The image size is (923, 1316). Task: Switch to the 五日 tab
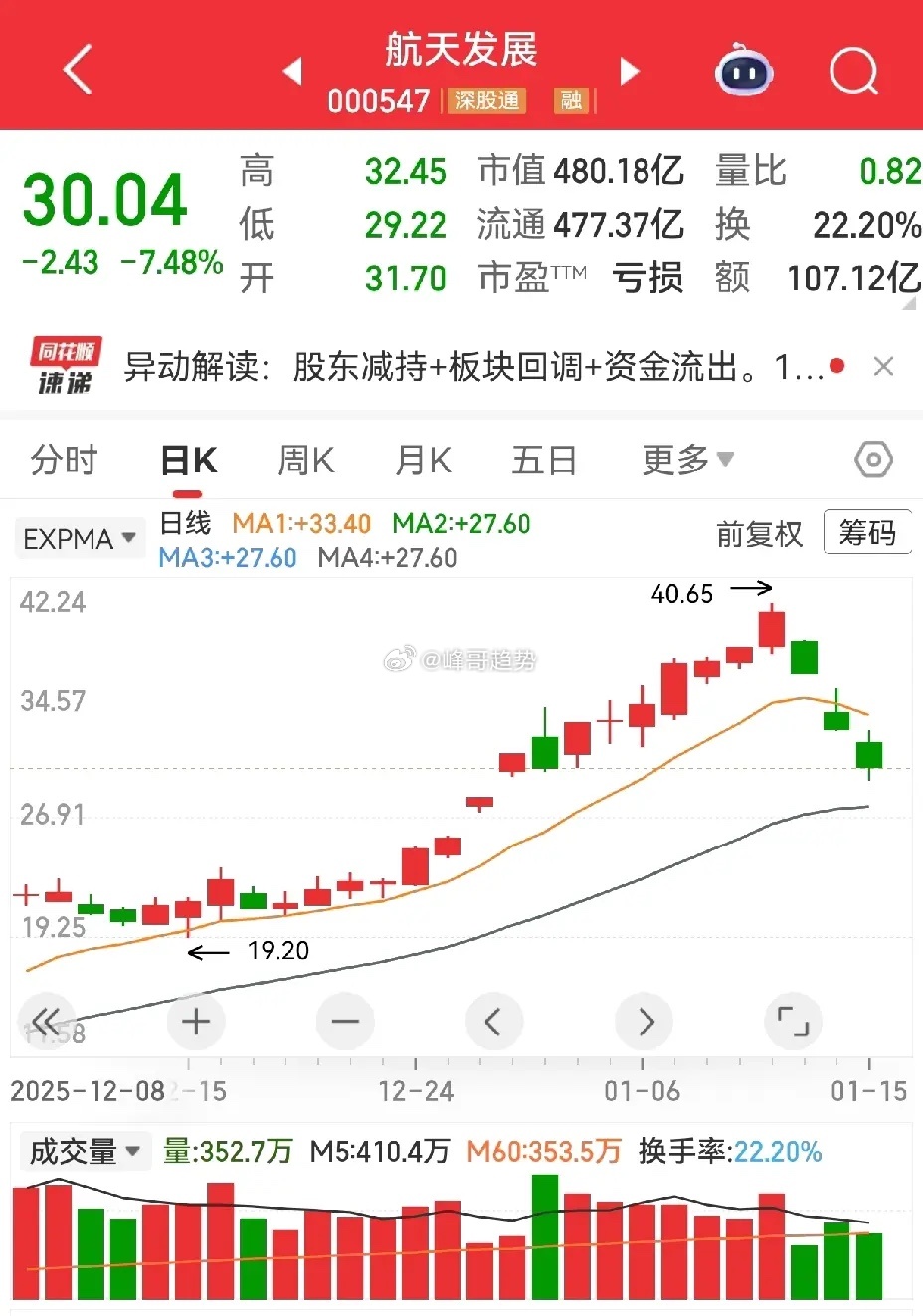coord(544,461)
